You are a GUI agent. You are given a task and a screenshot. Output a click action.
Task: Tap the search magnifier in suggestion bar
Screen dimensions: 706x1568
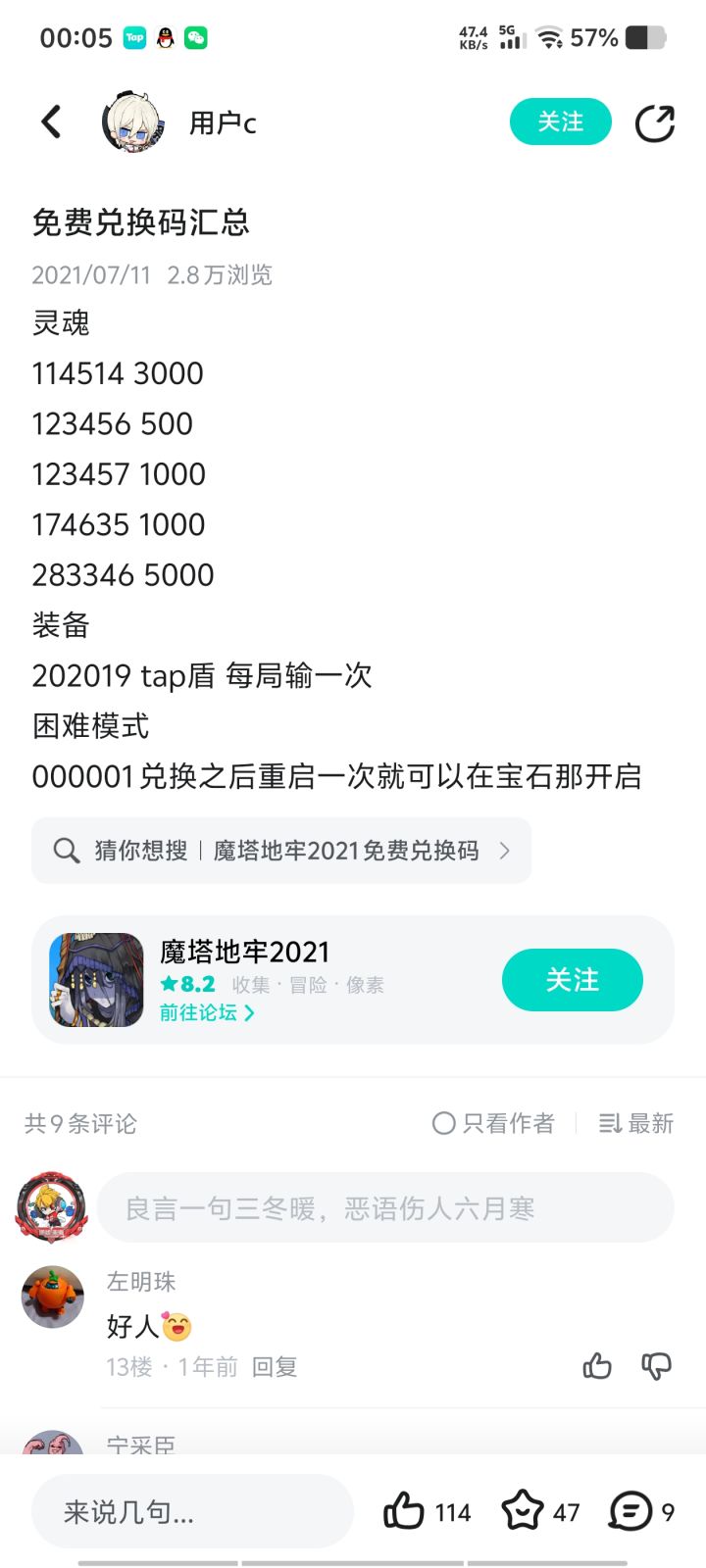[66, 851]
